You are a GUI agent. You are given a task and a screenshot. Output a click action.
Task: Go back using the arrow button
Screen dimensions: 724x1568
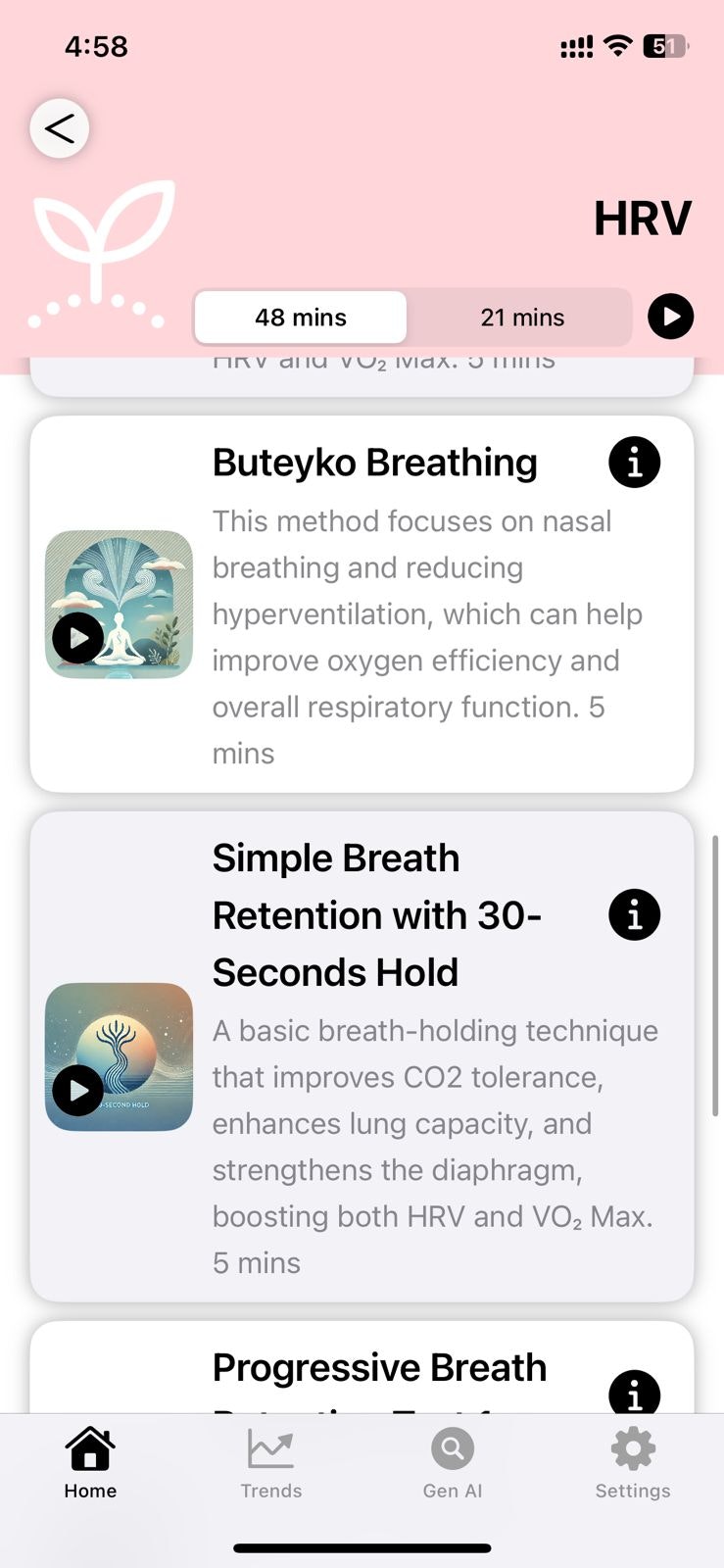[60, 128]
